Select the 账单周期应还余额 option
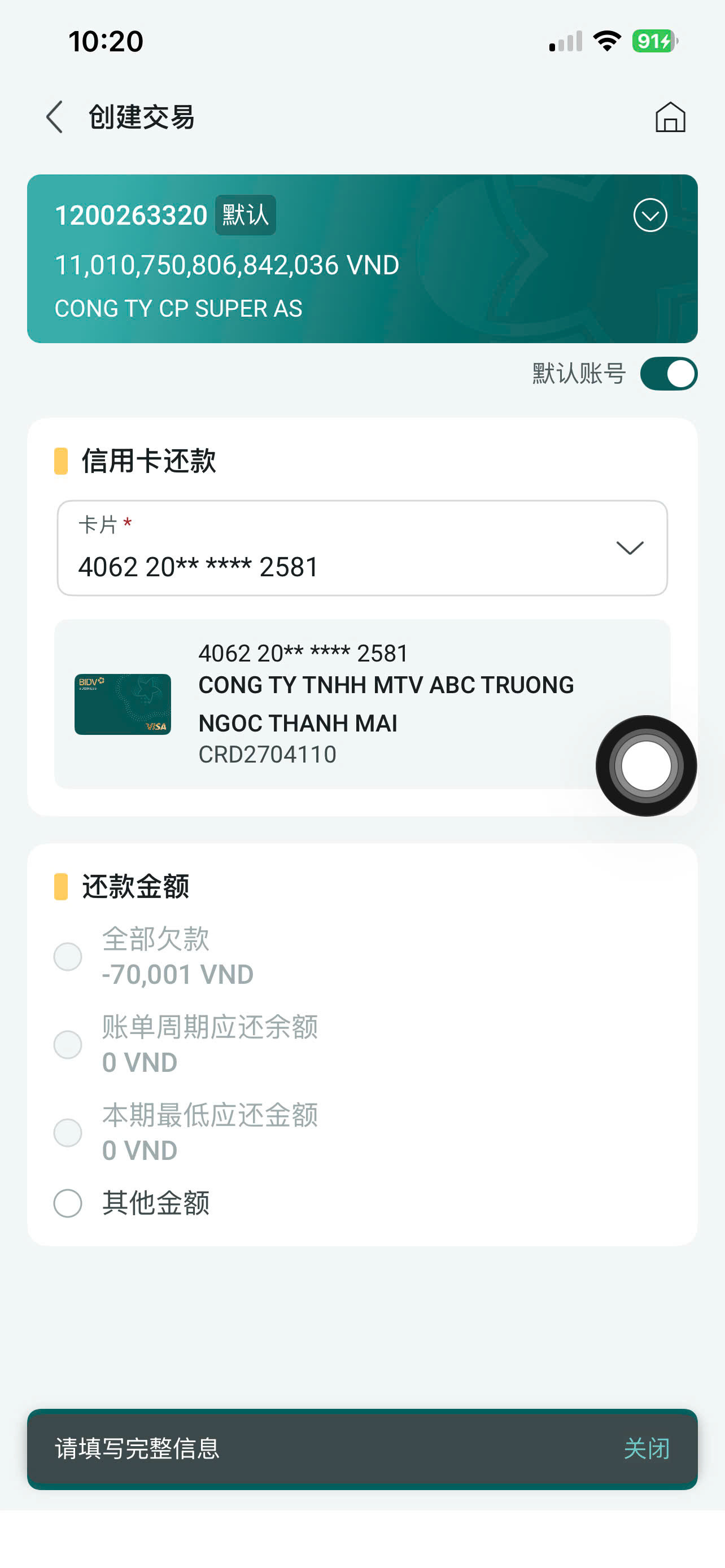Screen dimensions: 725x1568 (68, 1045)
